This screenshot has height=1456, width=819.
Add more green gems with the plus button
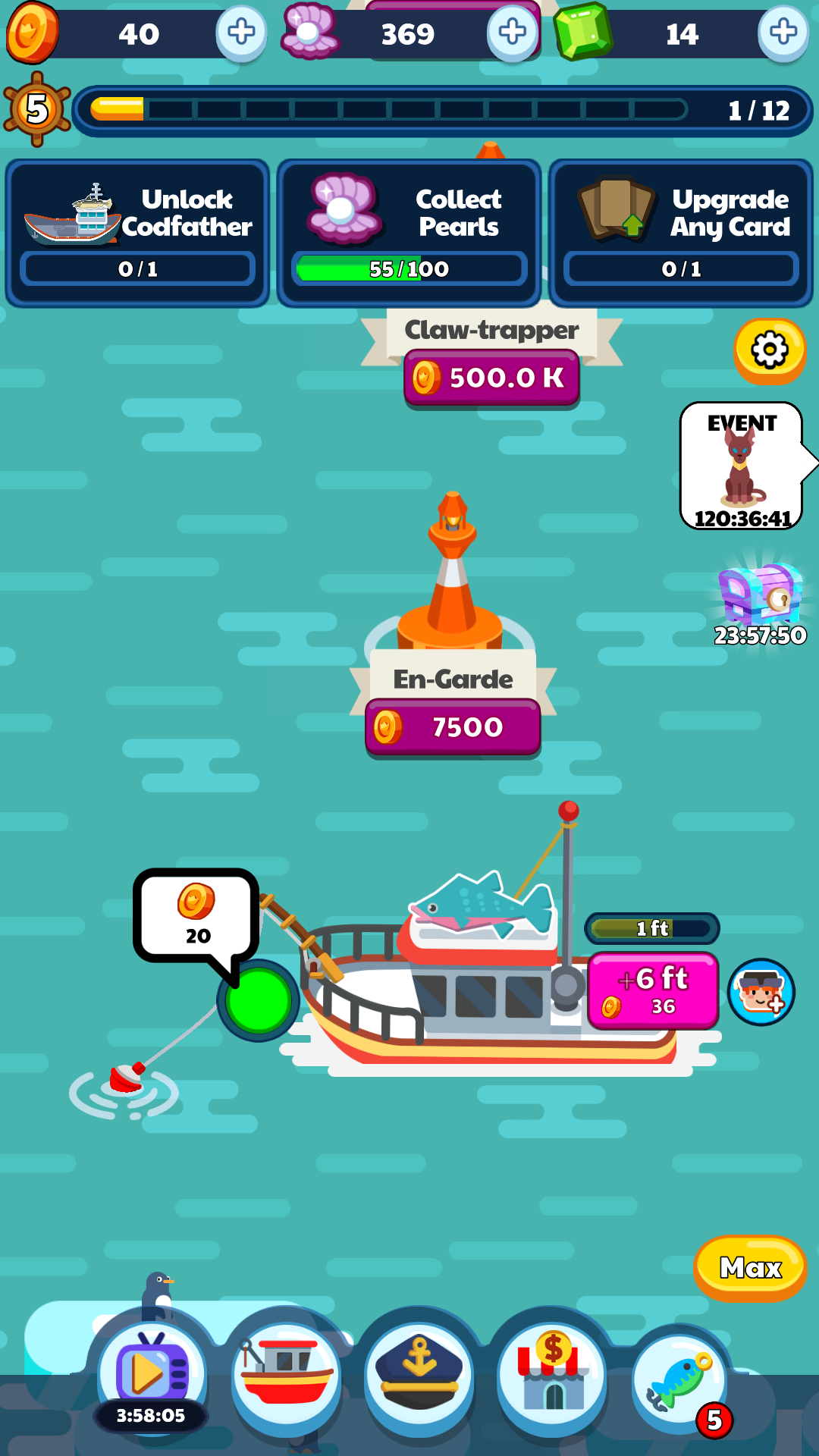783,33
